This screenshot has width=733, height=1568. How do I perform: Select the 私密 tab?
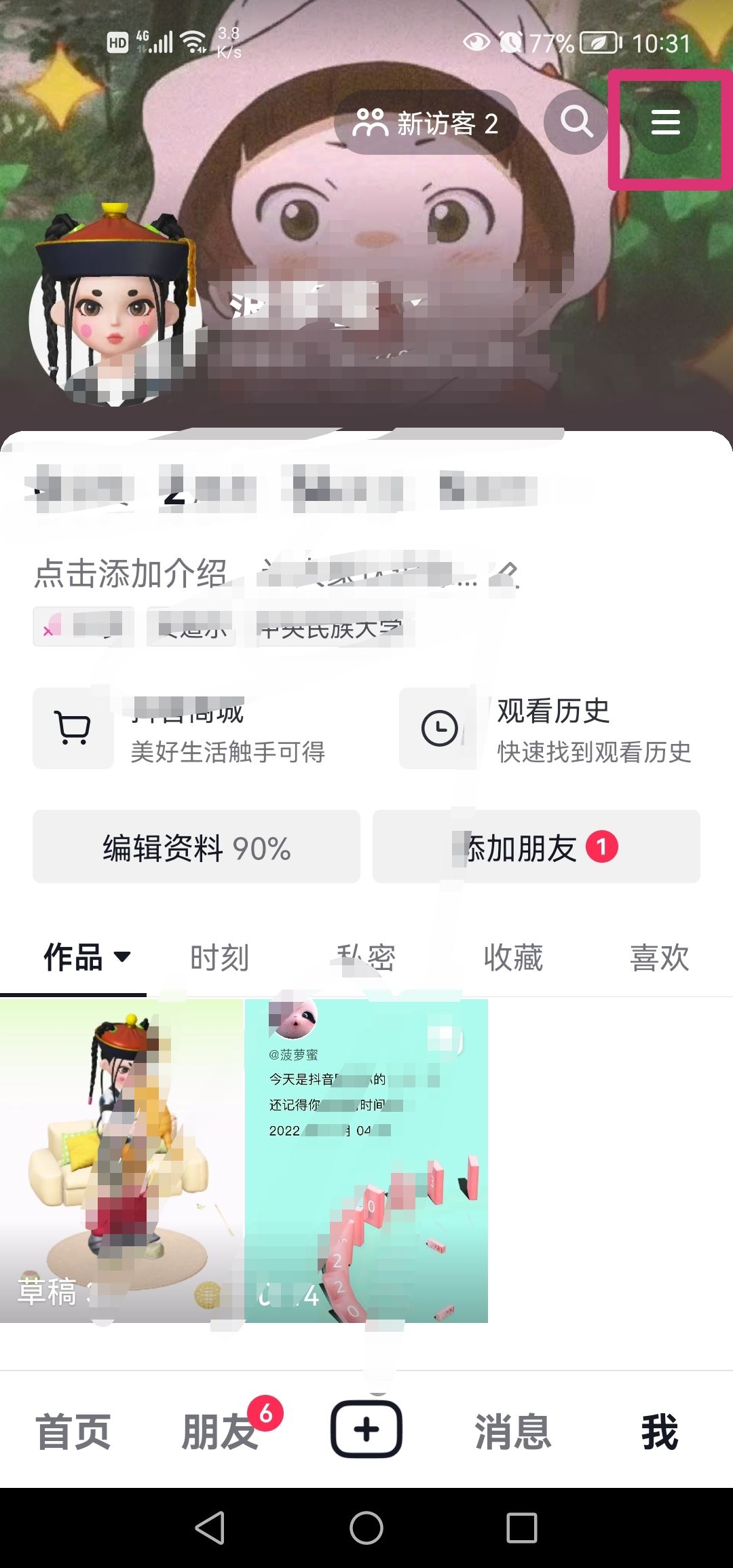point(366,957)
